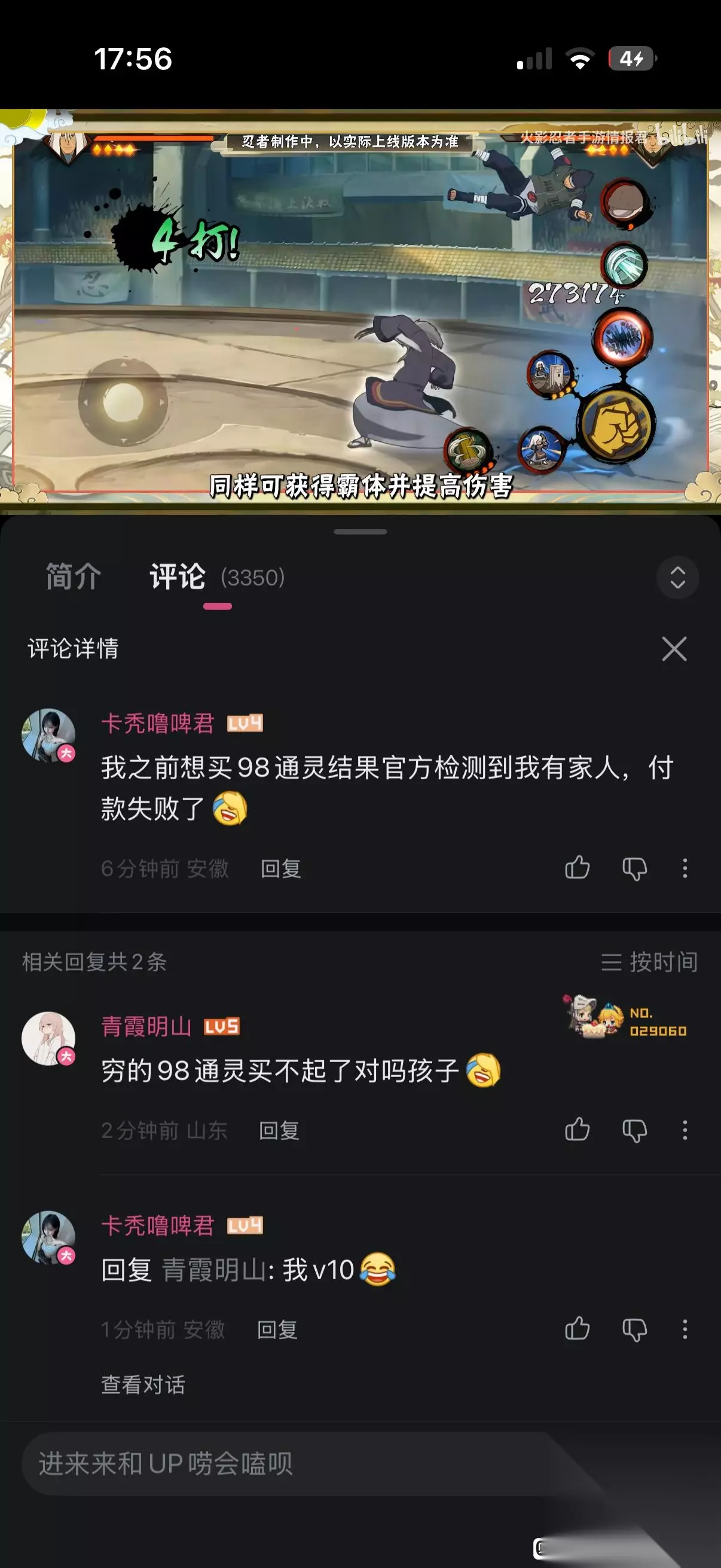Screen dimensions: 721x1568
Task: Open more options on the 付款失败了 comment
Action: [685, 868]
